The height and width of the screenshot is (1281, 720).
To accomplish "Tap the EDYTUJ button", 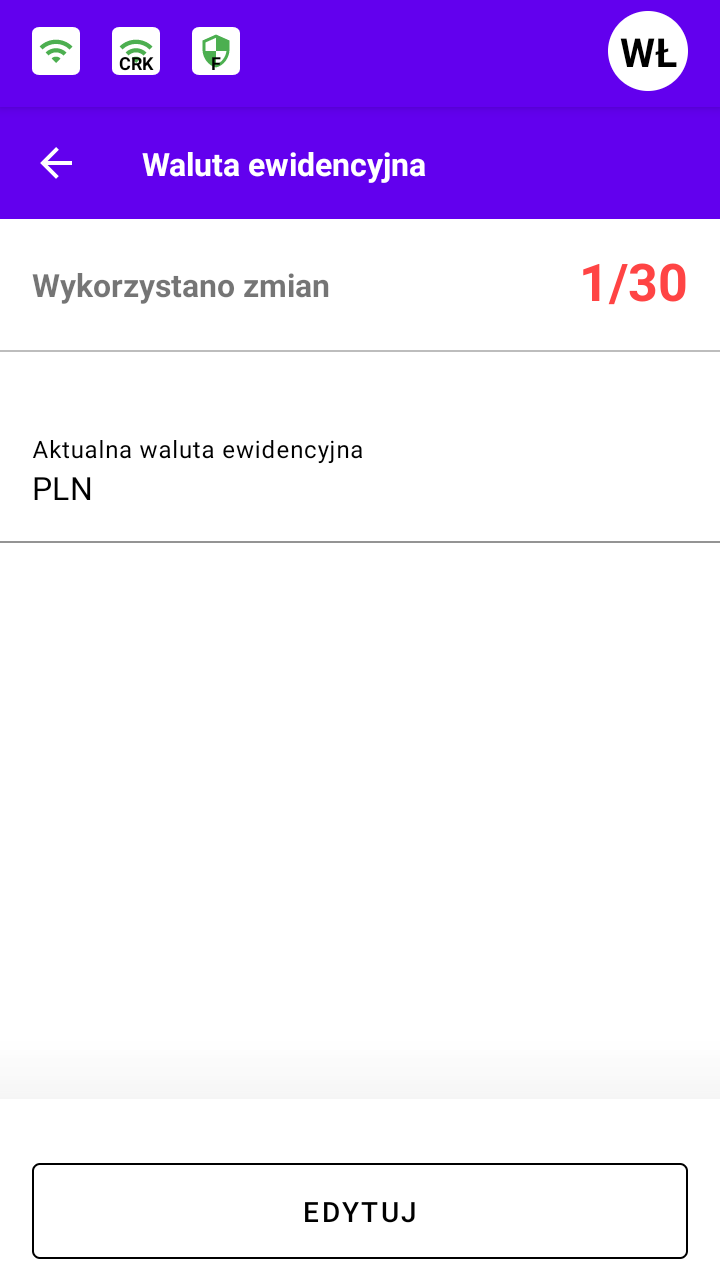I will pyautogui.click(x=360, y=1211).
